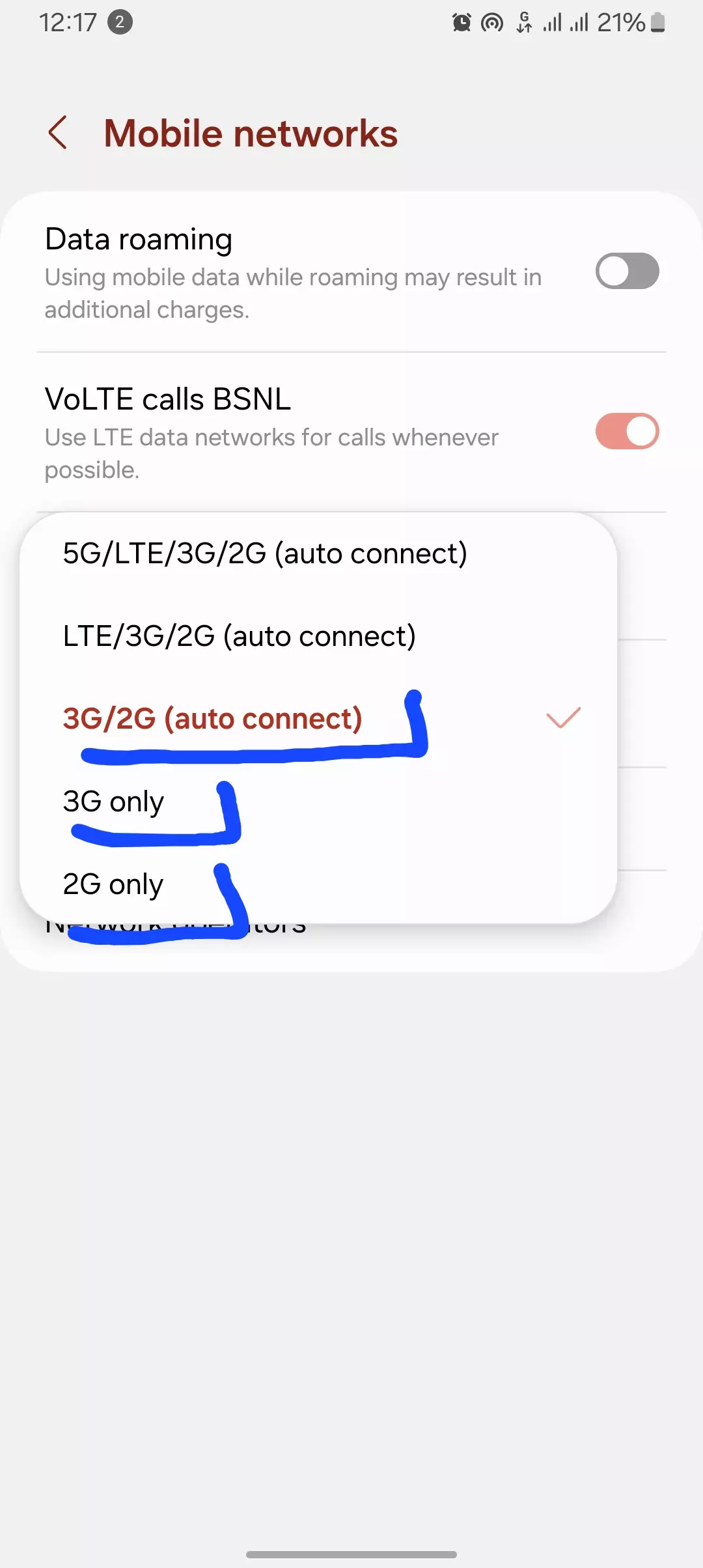
Task: Select LTE/3G/2G auto connect mode
Action: pos(240,636)
